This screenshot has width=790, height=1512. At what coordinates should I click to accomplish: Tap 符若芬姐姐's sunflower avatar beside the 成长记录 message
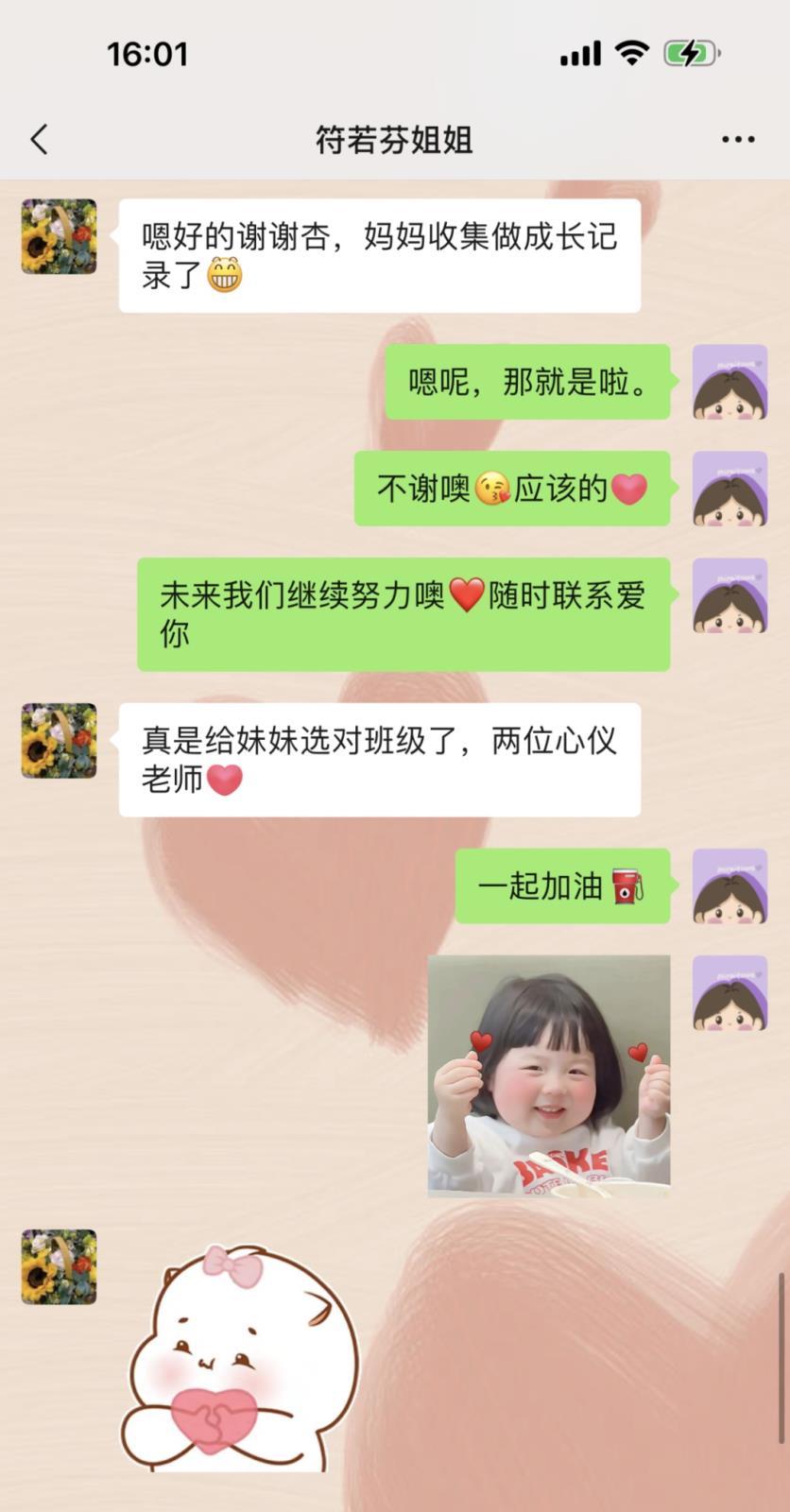pos(59,236)
